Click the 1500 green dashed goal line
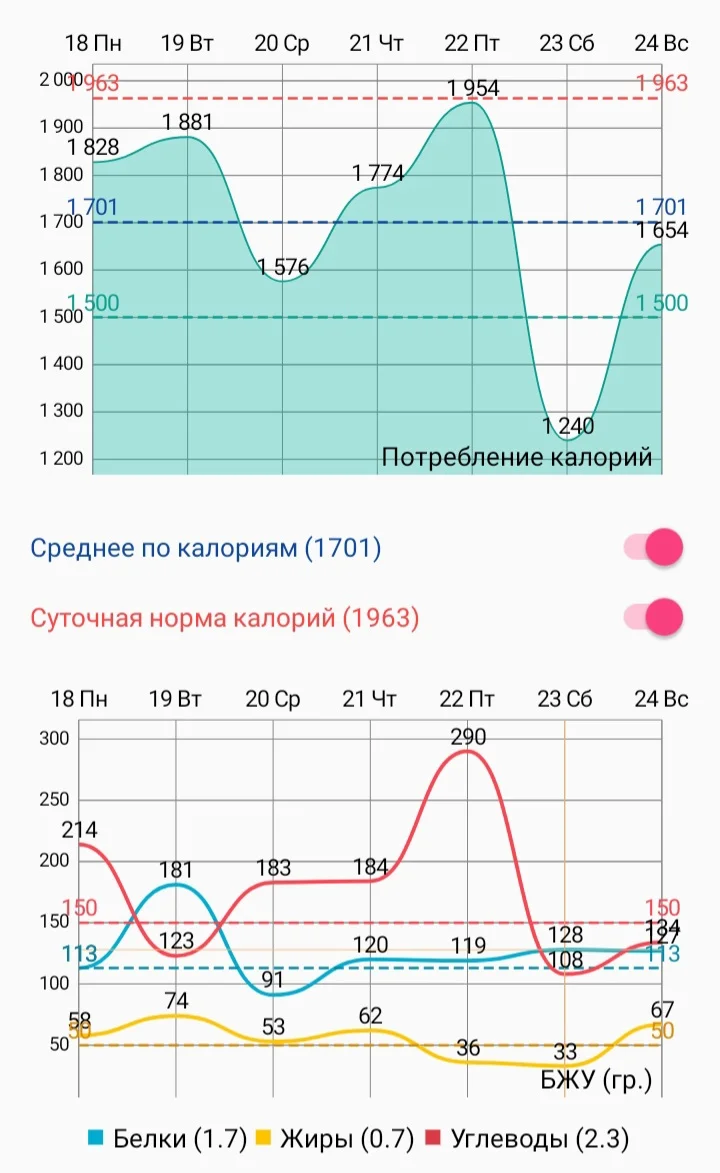Screen dimensions: 720x1173 click(350, 318)
